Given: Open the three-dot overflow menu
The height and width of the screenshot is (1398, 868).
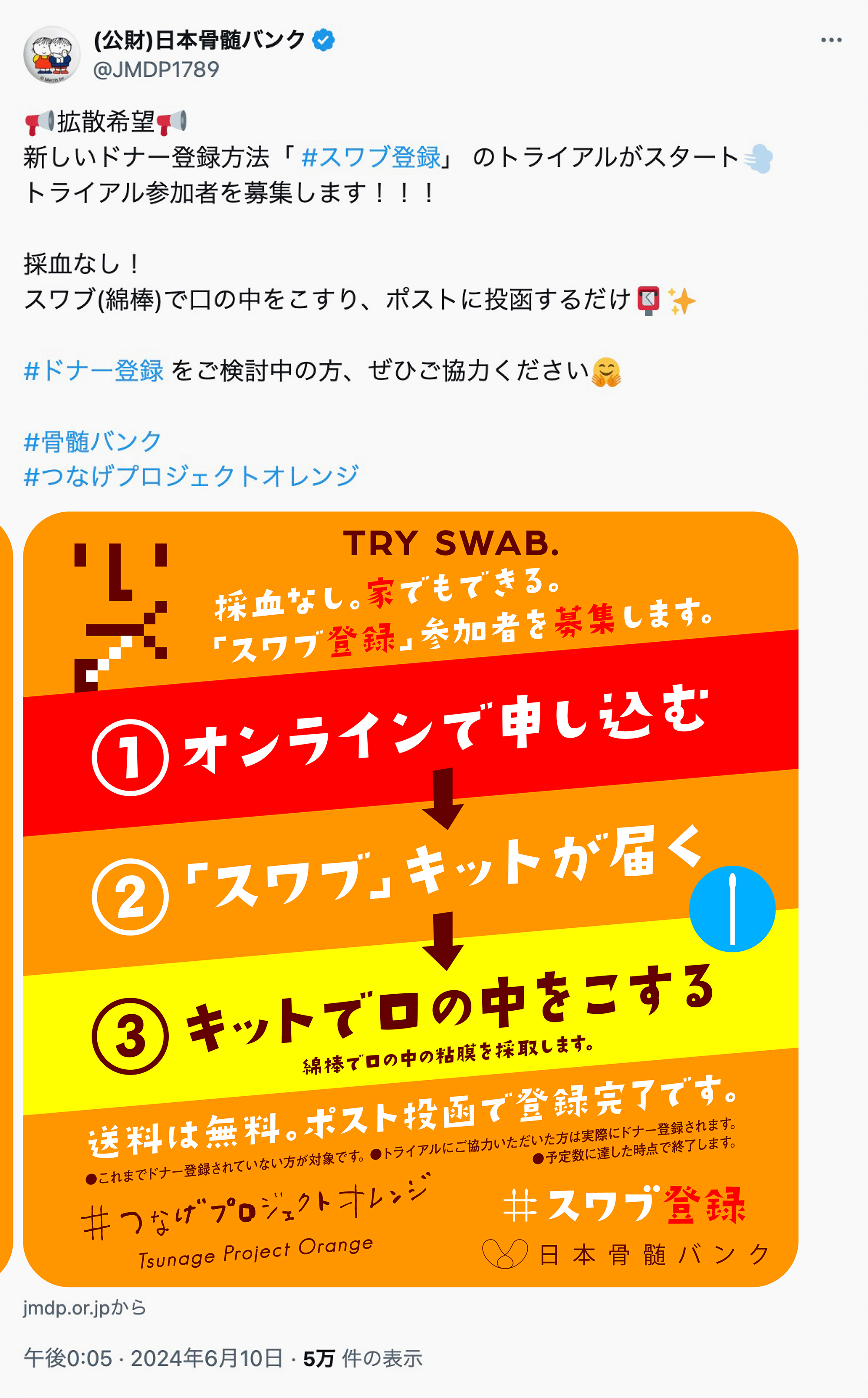Looking at the screenshot, I should (831, 40).
